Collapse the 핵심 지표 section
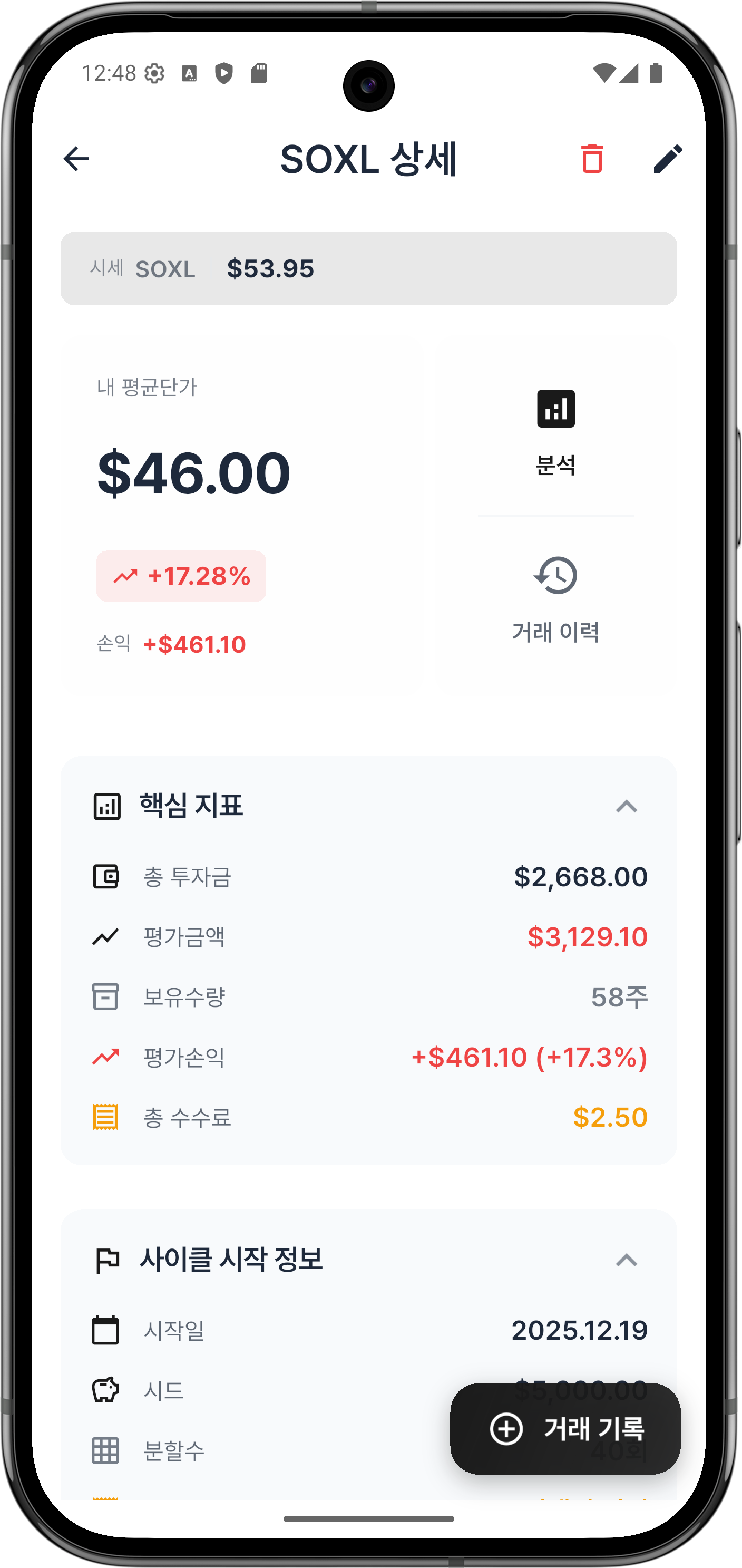The image size is (742, 1568). (626, 807)
